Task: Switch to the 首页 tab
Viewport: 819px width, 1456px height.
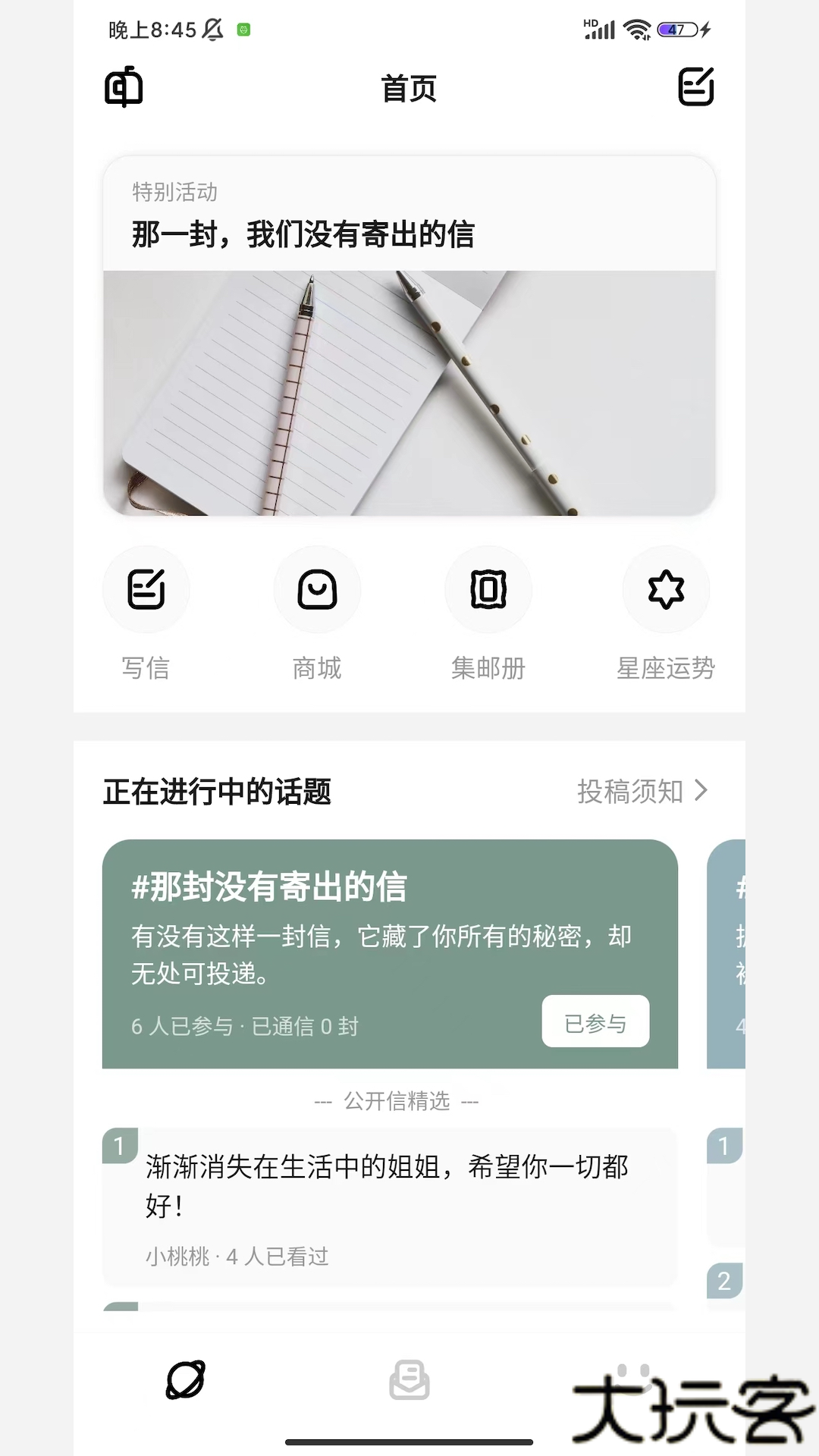Action: (409, 89)
